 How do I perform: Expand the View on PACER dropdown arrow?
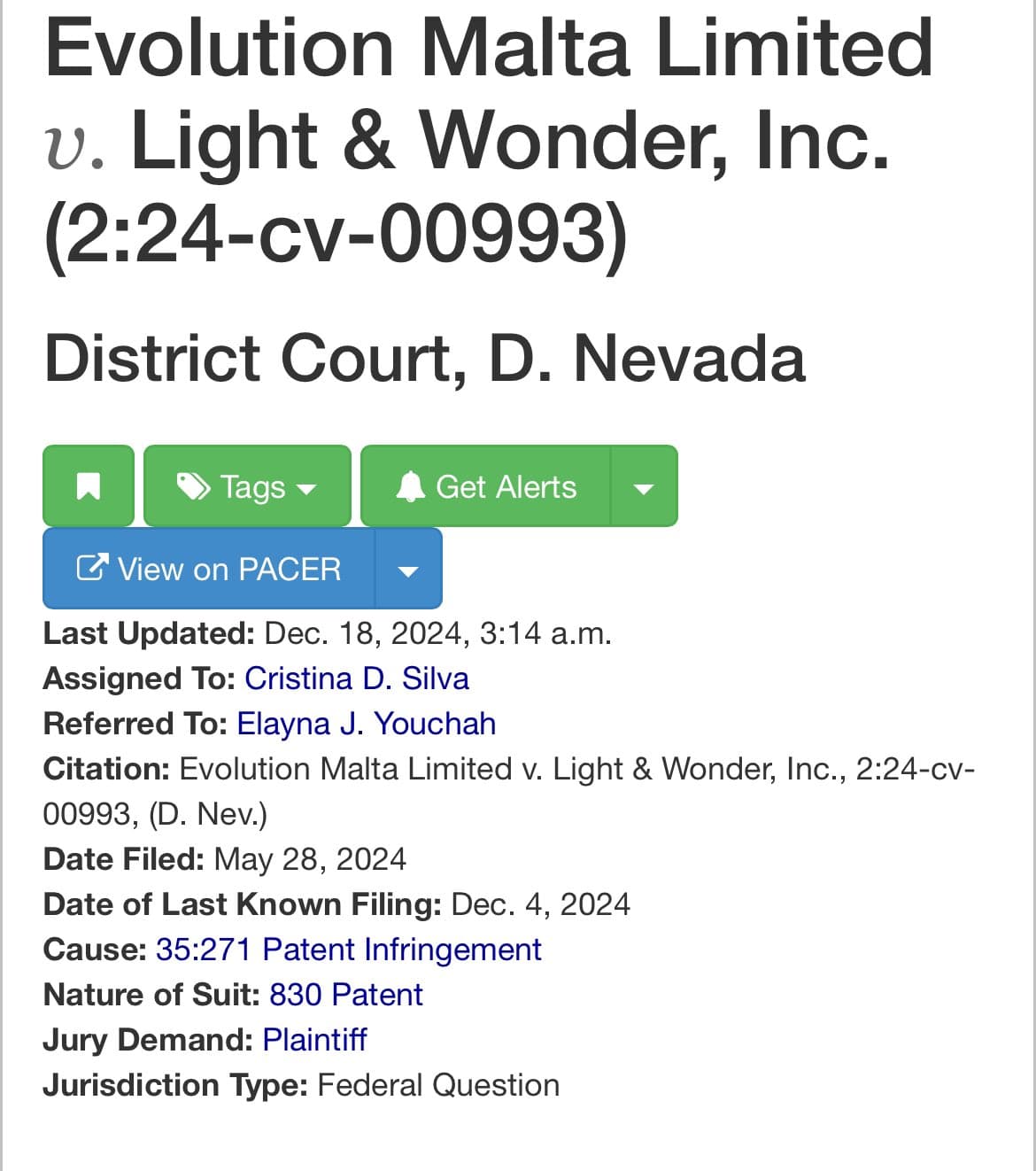tap(408, 570)
